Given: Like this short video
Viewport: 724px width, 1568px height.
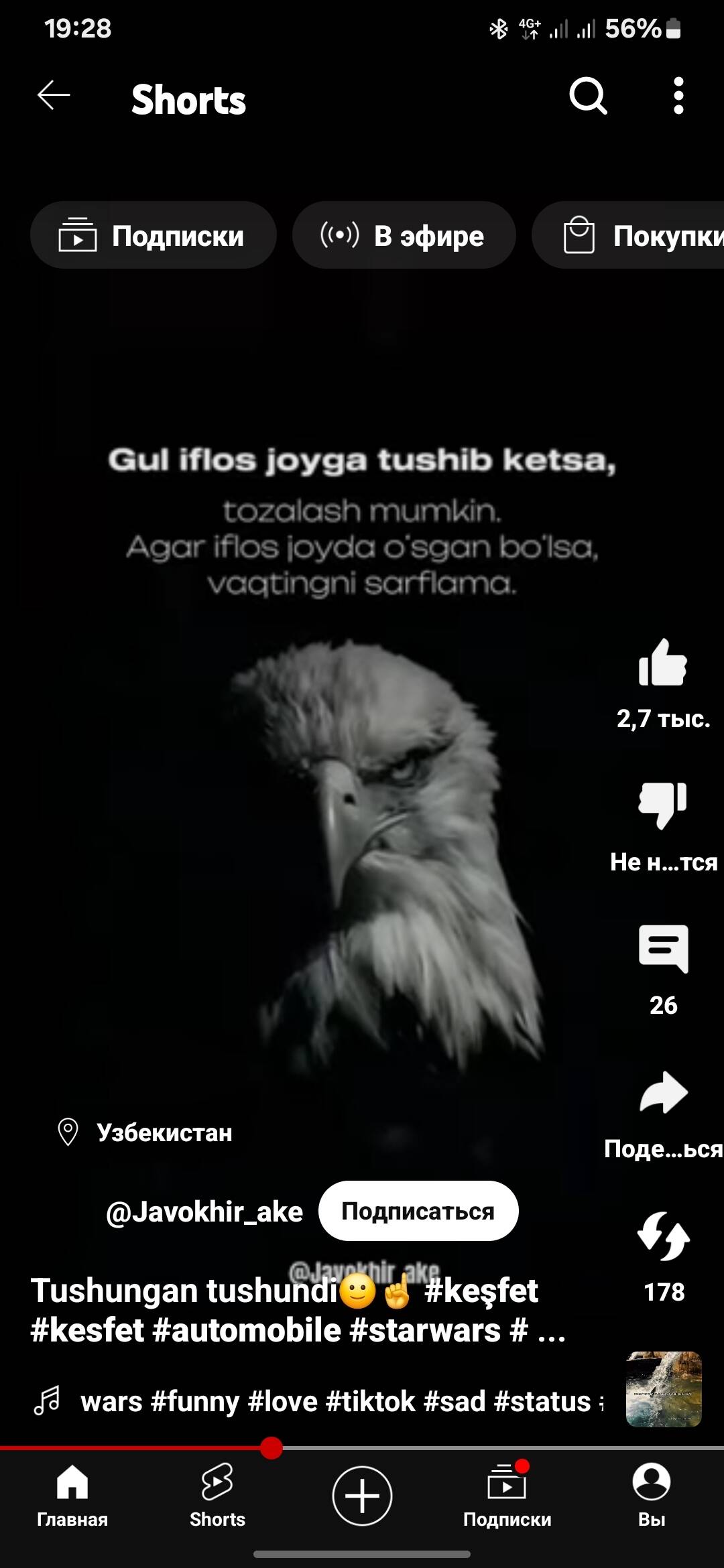Looking at the screenshot, I should [662, 663].
